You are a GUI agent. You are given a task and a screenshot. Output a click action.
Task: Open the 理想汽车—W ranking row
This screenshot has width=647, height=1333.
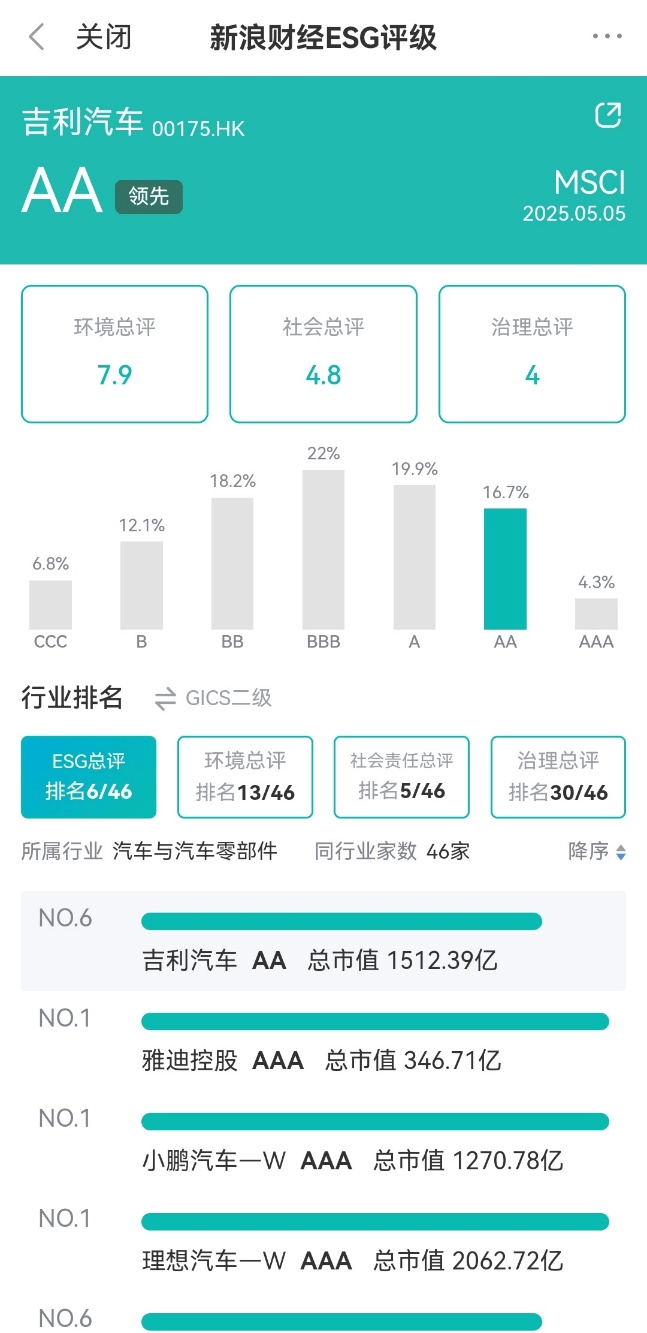click(323, 1241)
